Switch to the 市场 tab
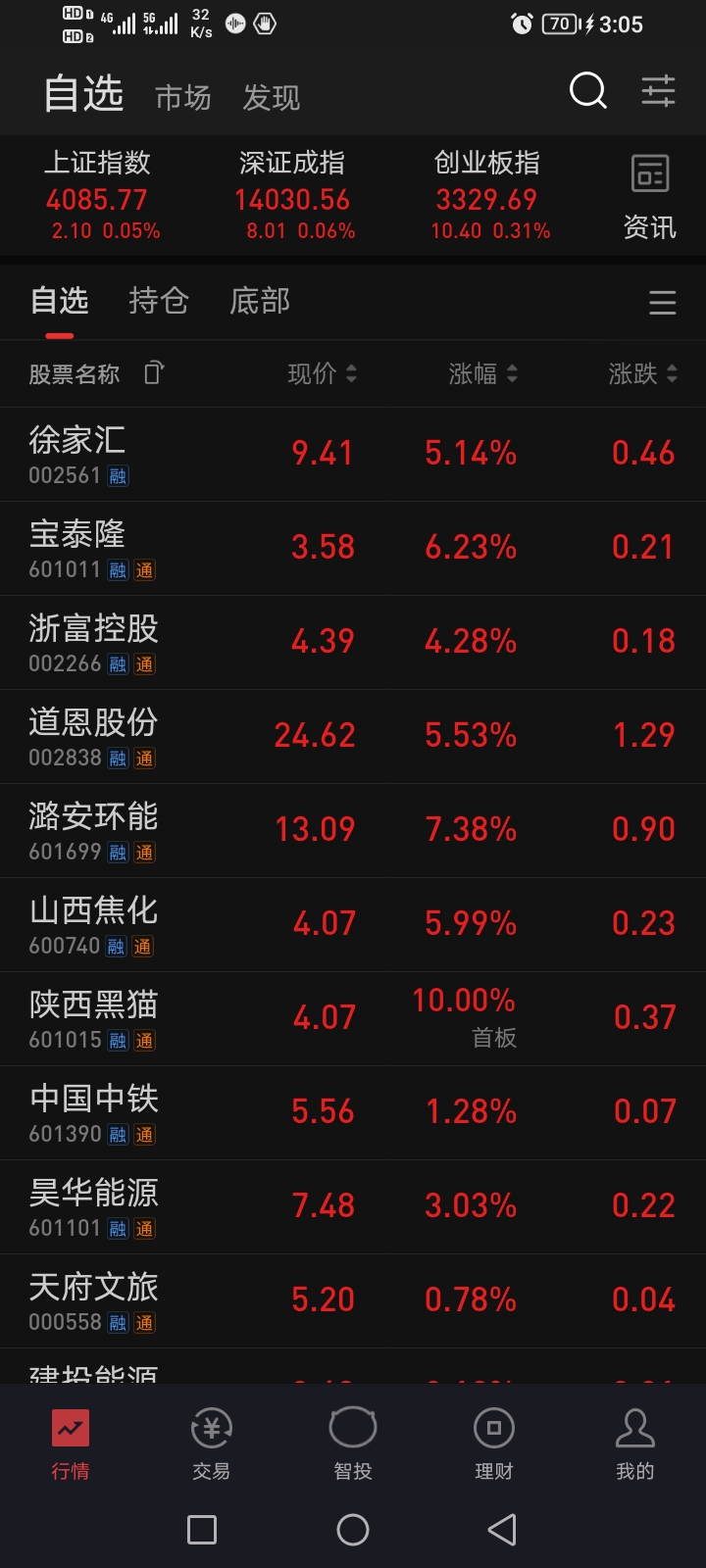 (183, 97)
